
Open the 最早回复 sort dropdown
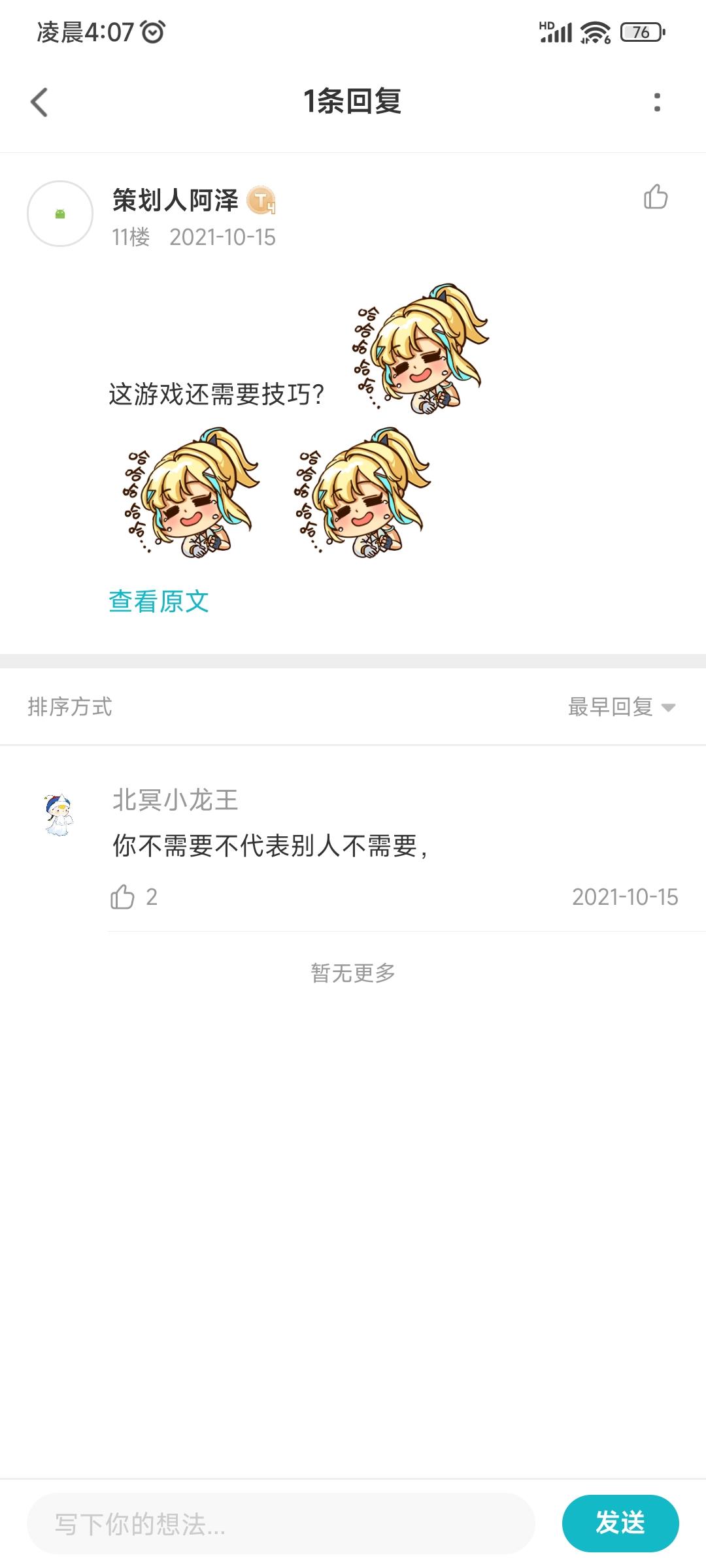(610, 708)
